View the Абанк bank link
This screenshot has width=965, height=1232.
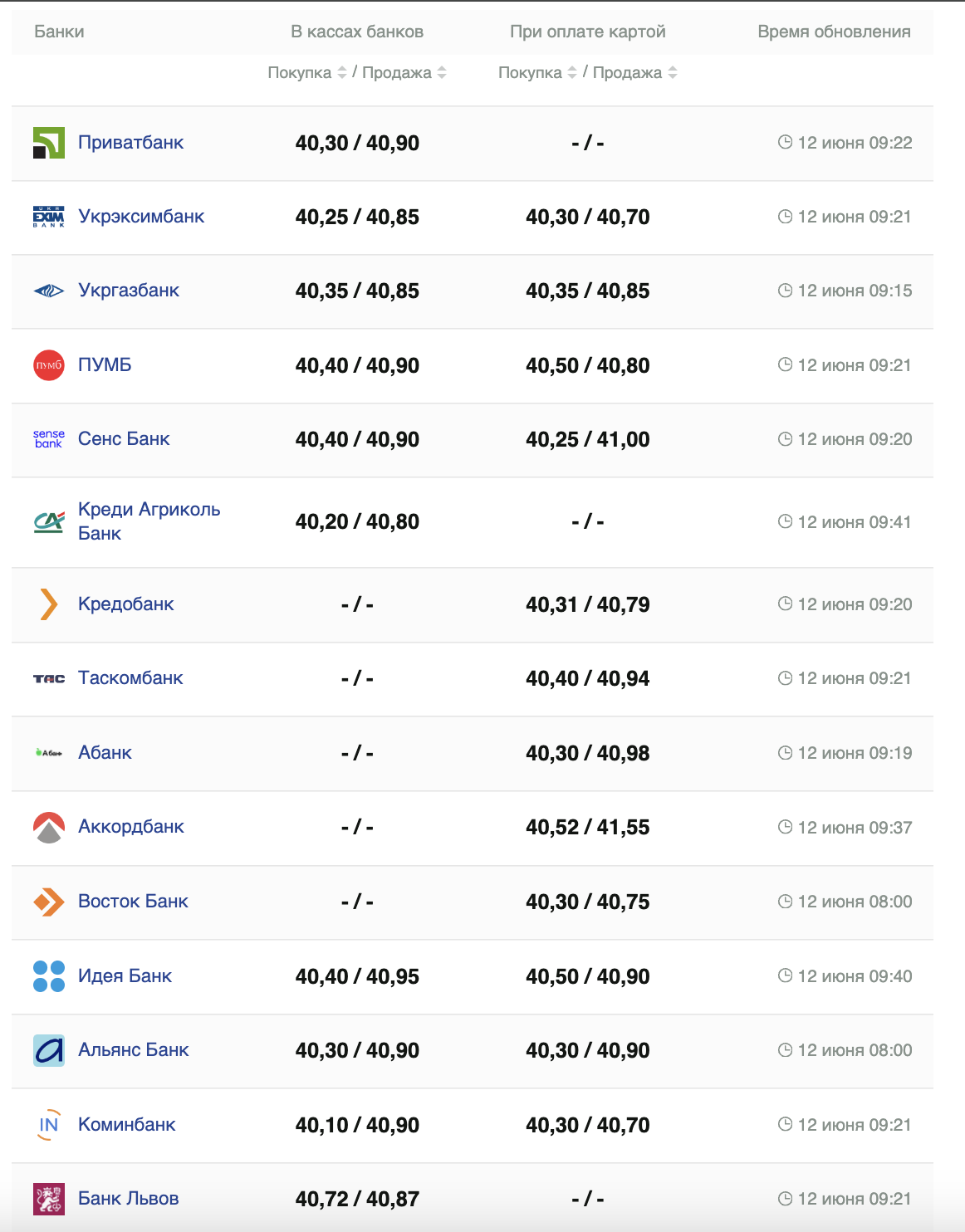(105, 753)
